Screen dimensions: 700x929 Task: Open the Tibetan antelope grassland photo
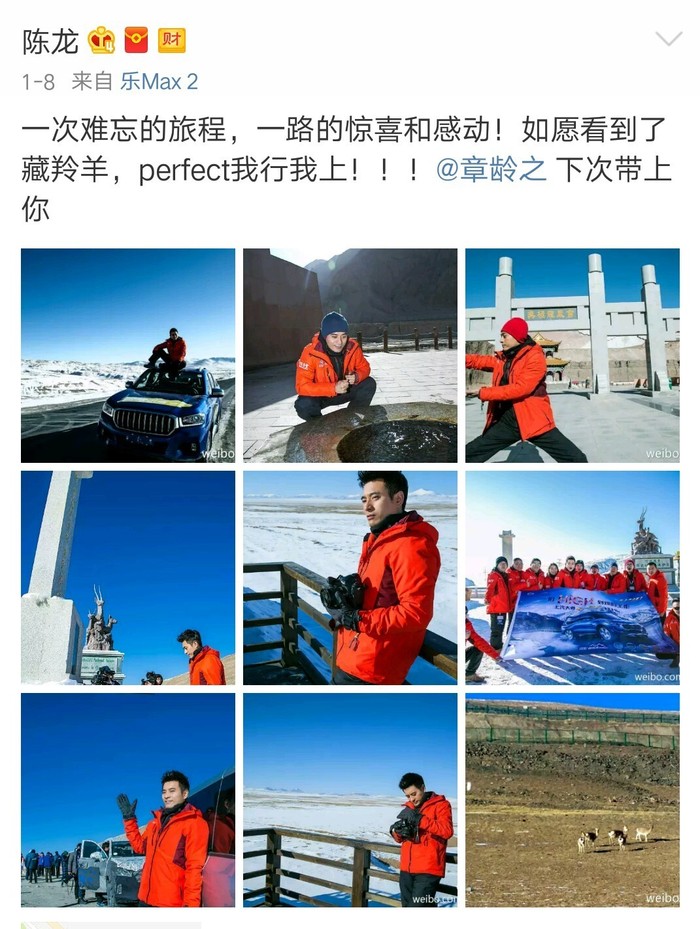coord(572,800)
